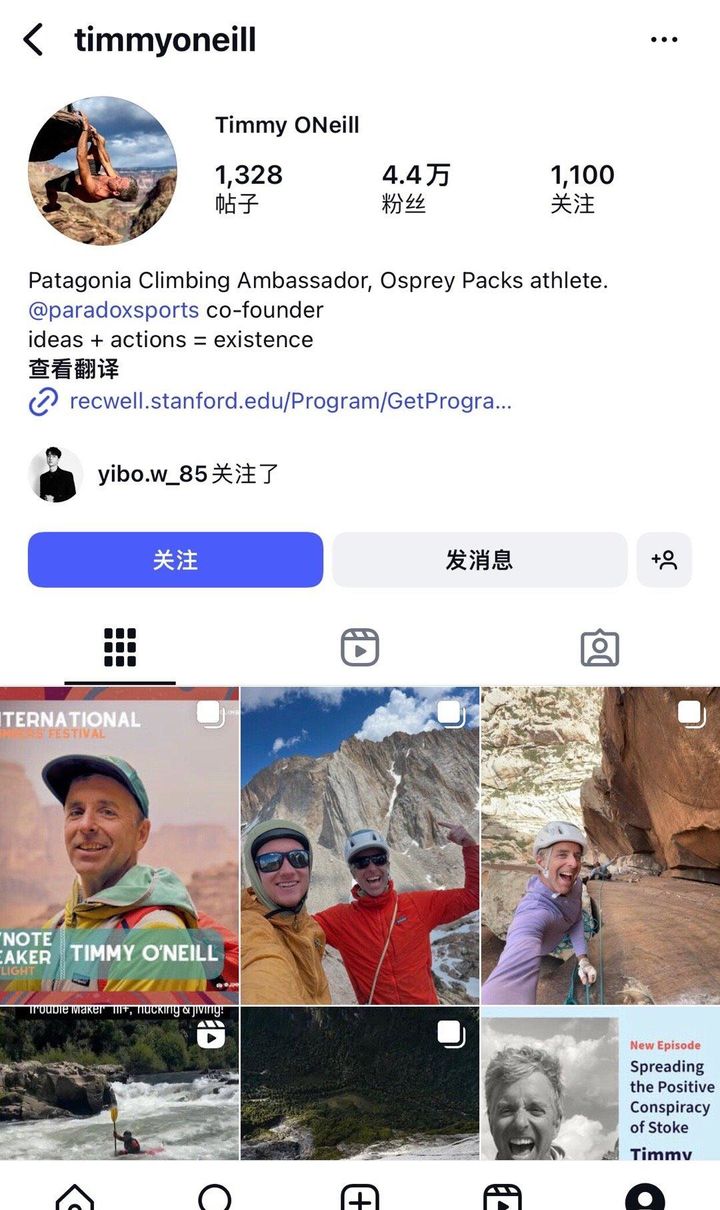Send a message via 发消息
Viewport: 720px width, 1210px height.
pos(479,560)
